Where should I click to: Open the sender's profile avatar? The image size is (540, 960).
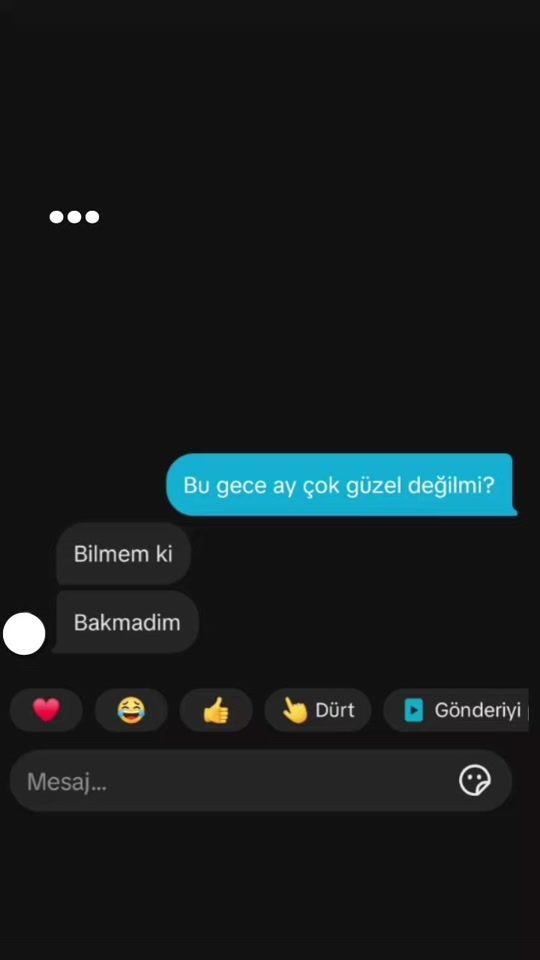click(x=24, y=634)
